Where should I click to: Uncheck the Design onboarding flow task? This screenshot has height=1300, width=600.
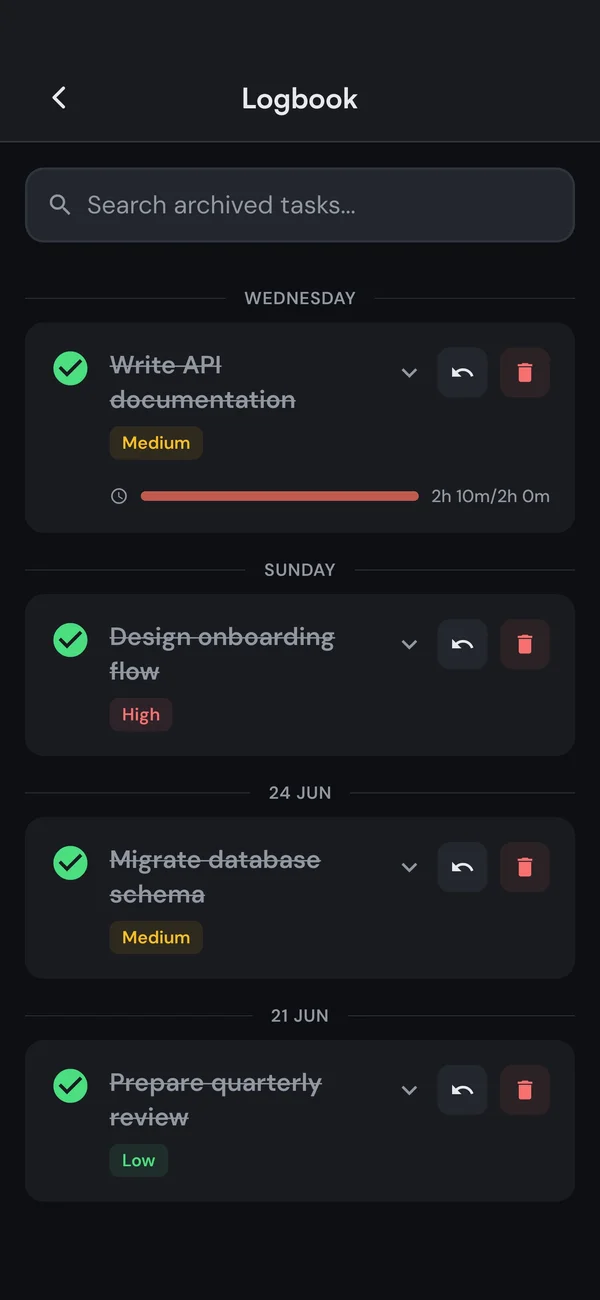[70, 640]
